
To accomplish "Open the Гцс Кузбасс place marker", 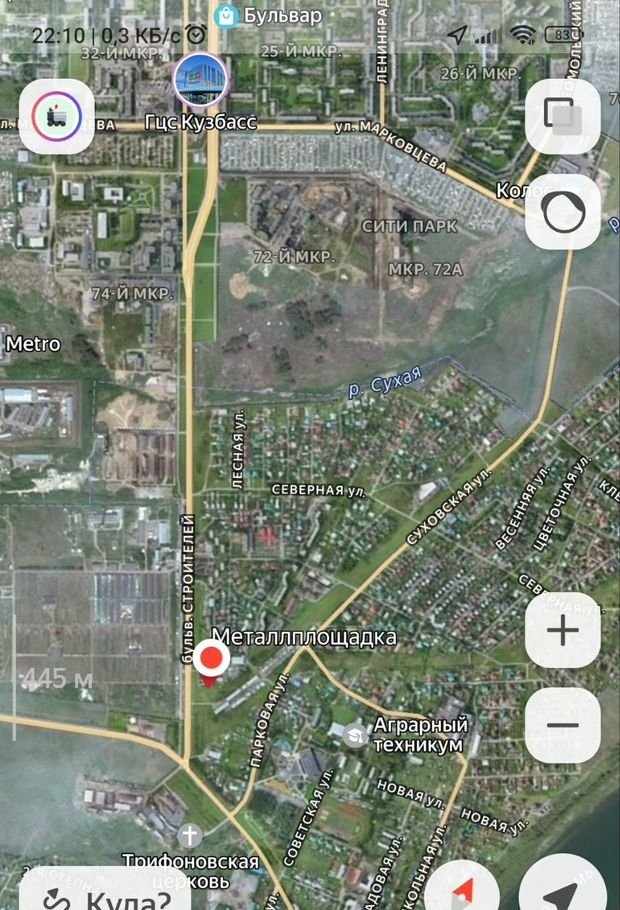I will click(x=200, y=80).
